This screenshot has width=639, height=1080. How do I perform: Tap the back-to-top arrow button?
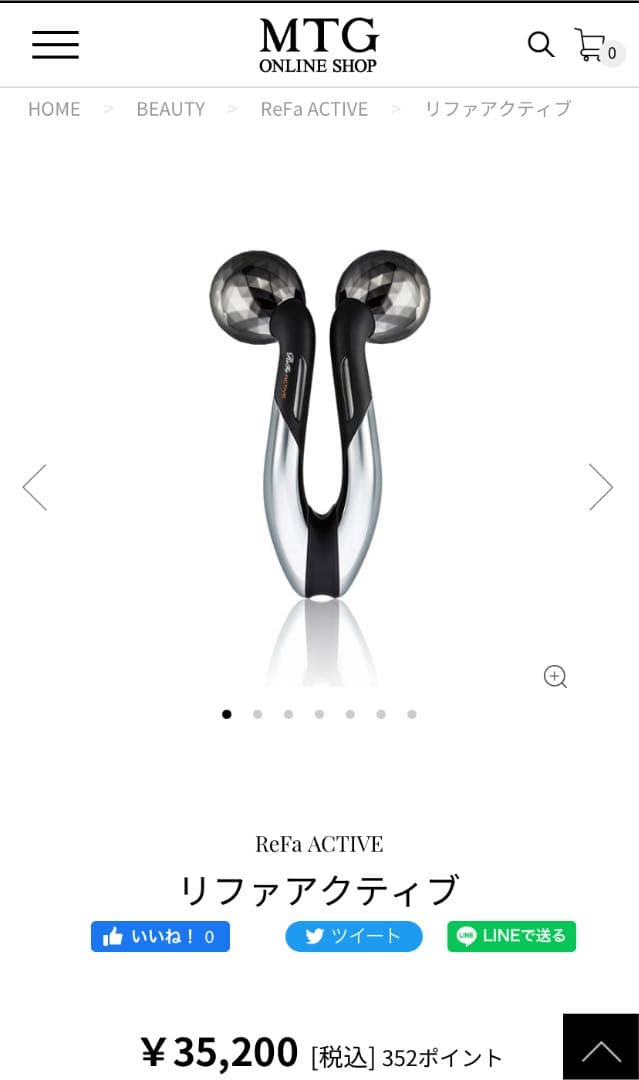[x=600, y=1047]
